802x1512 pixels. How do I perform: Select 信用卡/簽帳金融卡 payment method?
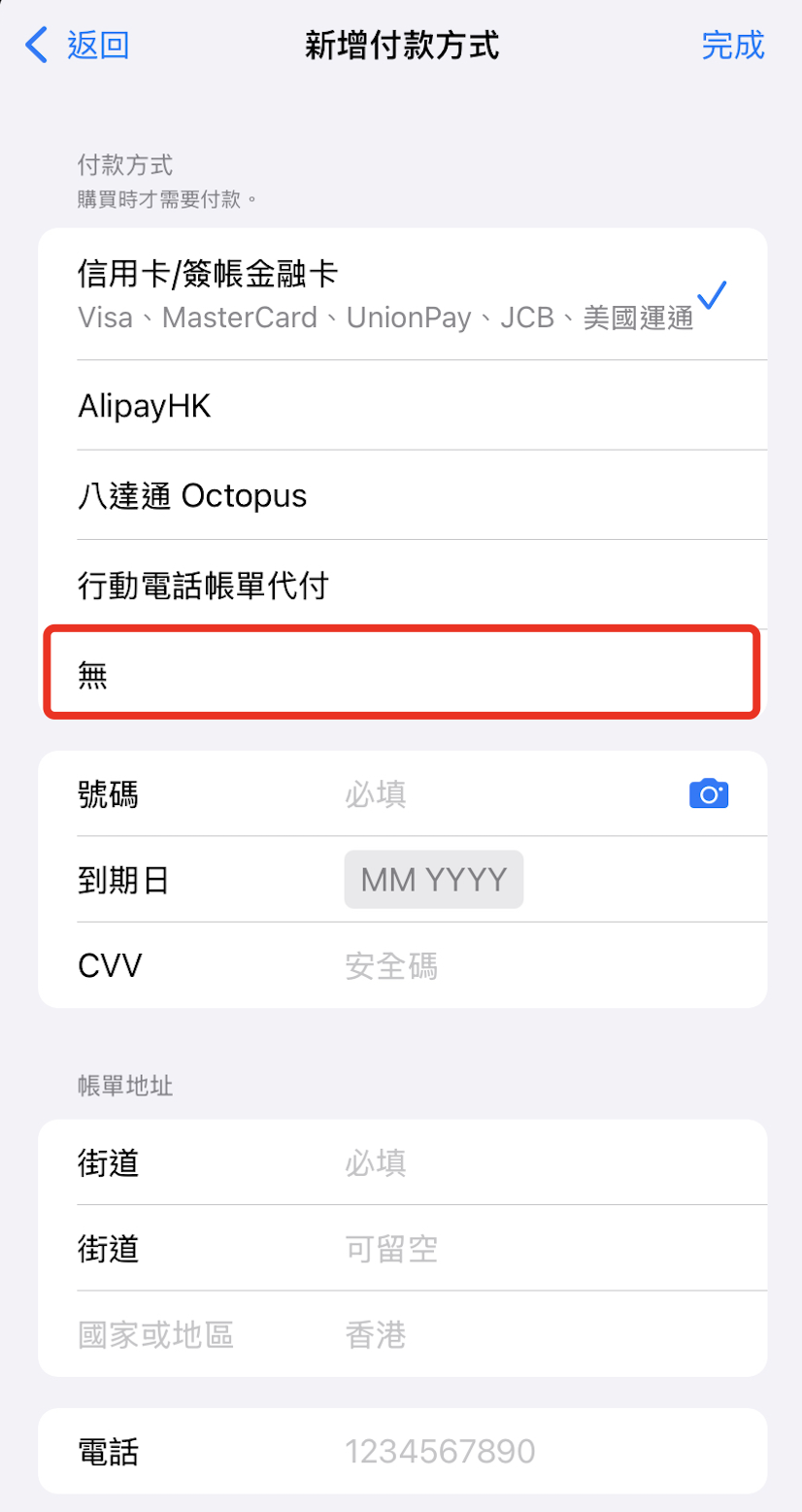coord(388,295)
